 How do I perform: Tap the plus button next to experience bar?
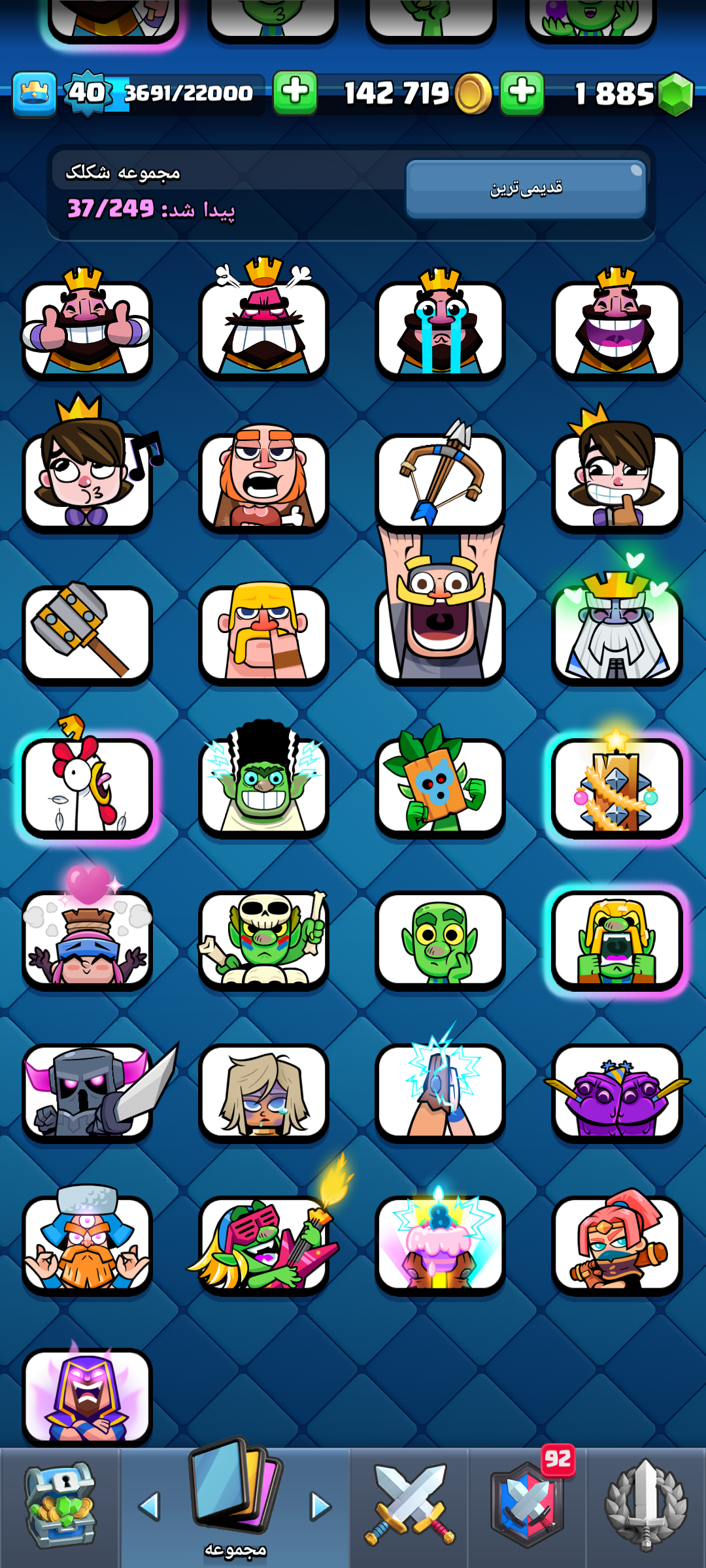tap(295, 93)
